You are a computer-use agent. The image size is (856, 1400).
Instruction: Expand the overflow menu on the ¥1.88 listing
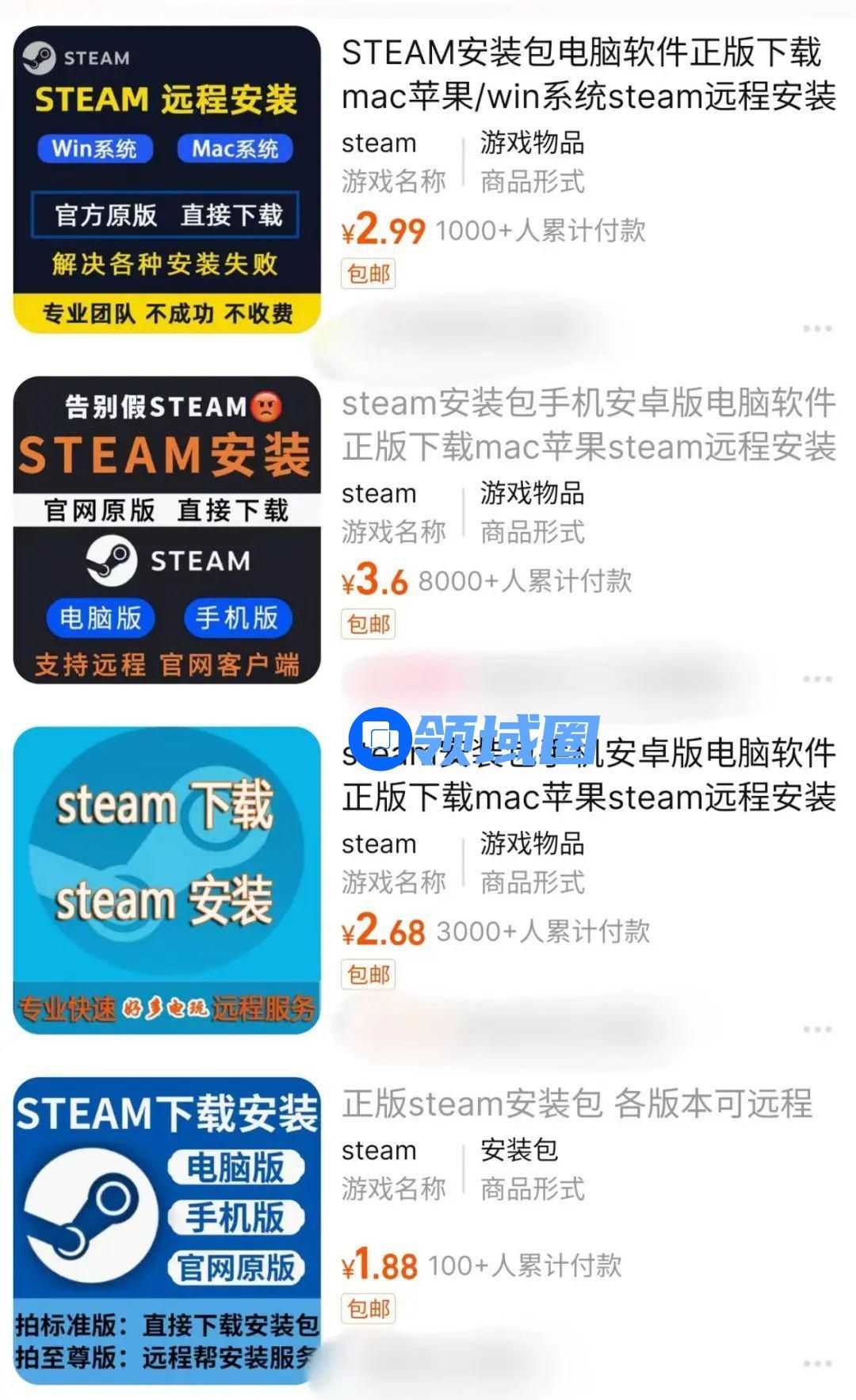coord(816,1364)
